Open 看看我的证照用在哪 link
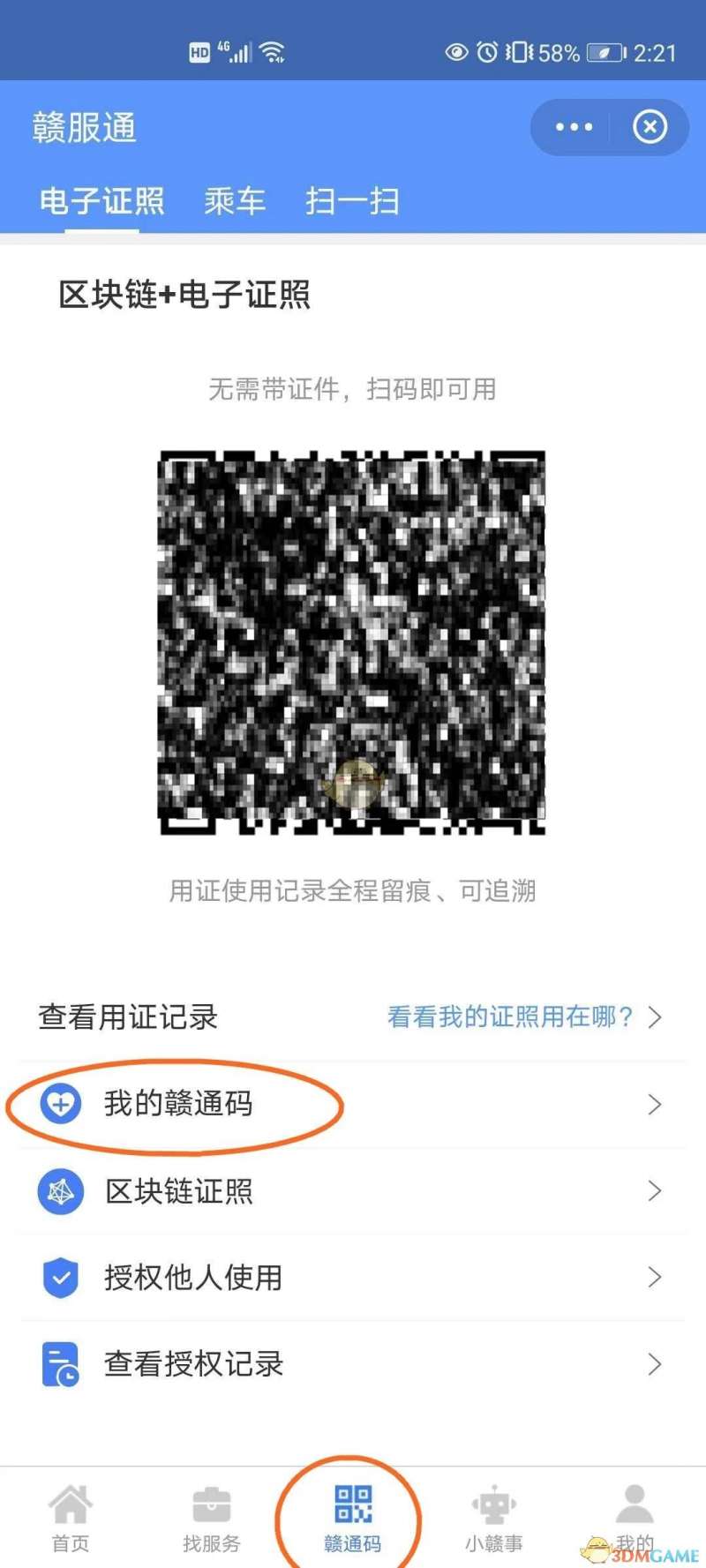Viewport: 706px width, 1568px height. [523, 1017]
